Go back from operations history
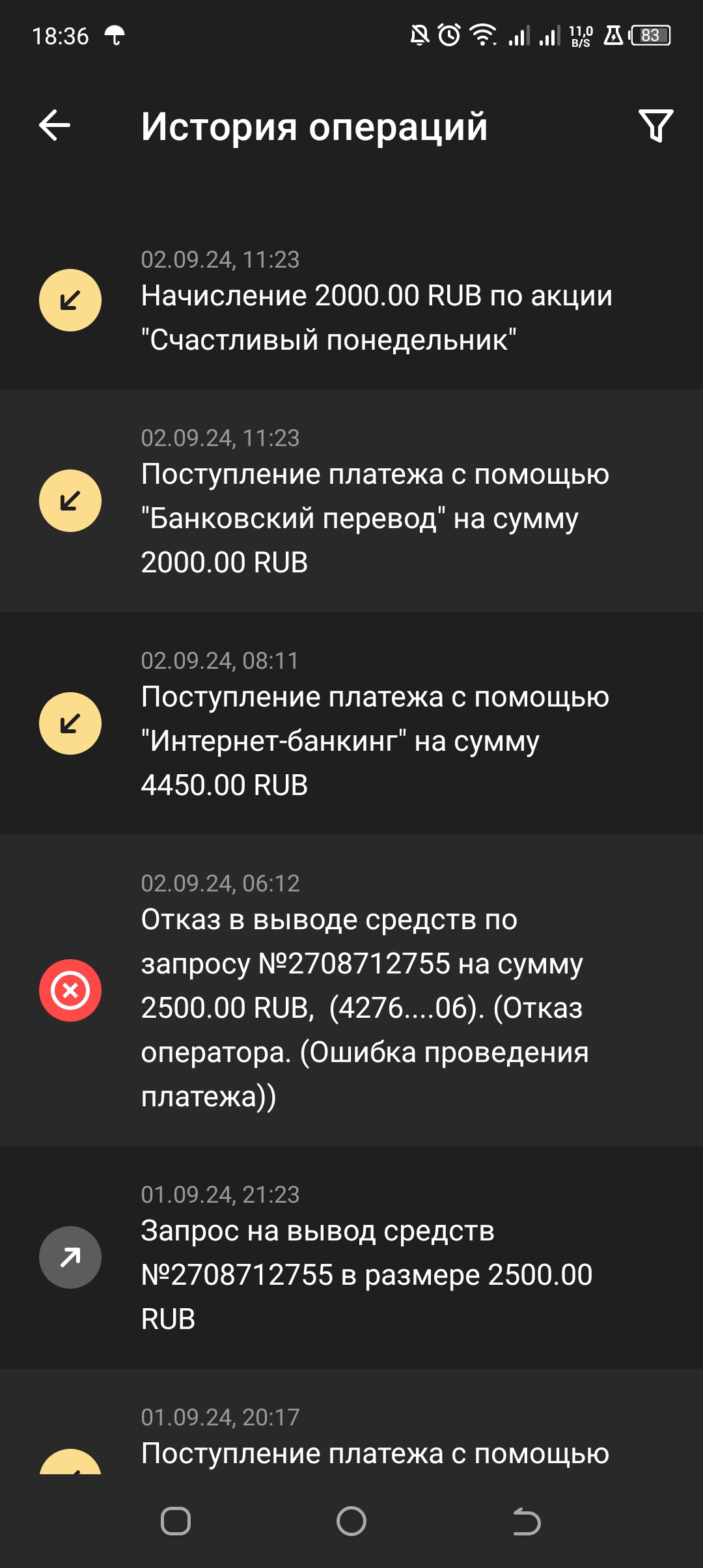Viewport: 703px width, 1568px height. coord(55,125)
